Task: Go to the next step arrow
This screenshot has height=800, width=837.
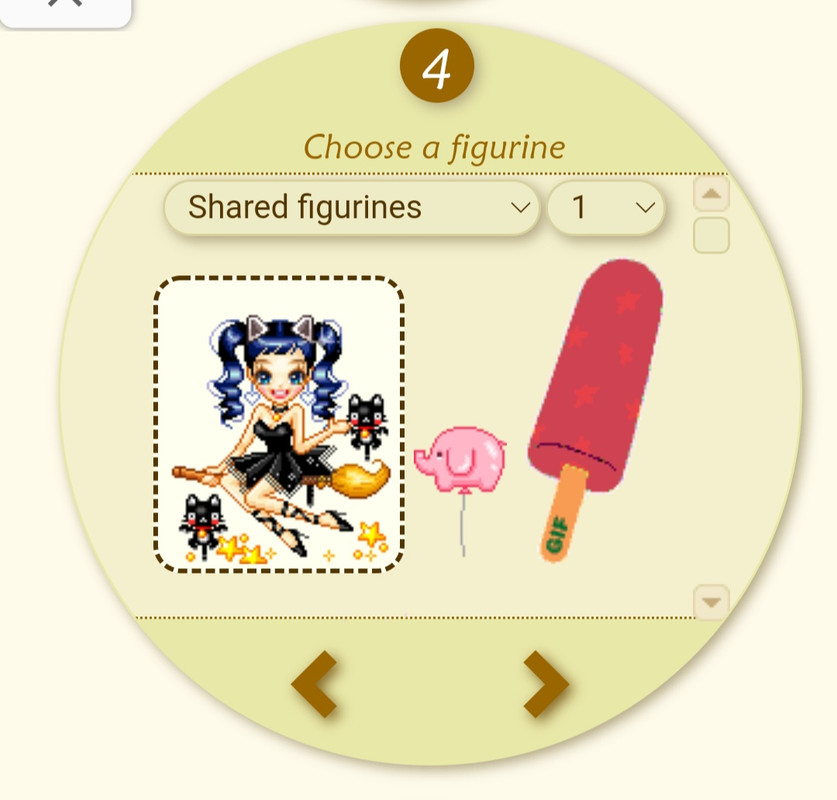Action: [x=545, y=684]
